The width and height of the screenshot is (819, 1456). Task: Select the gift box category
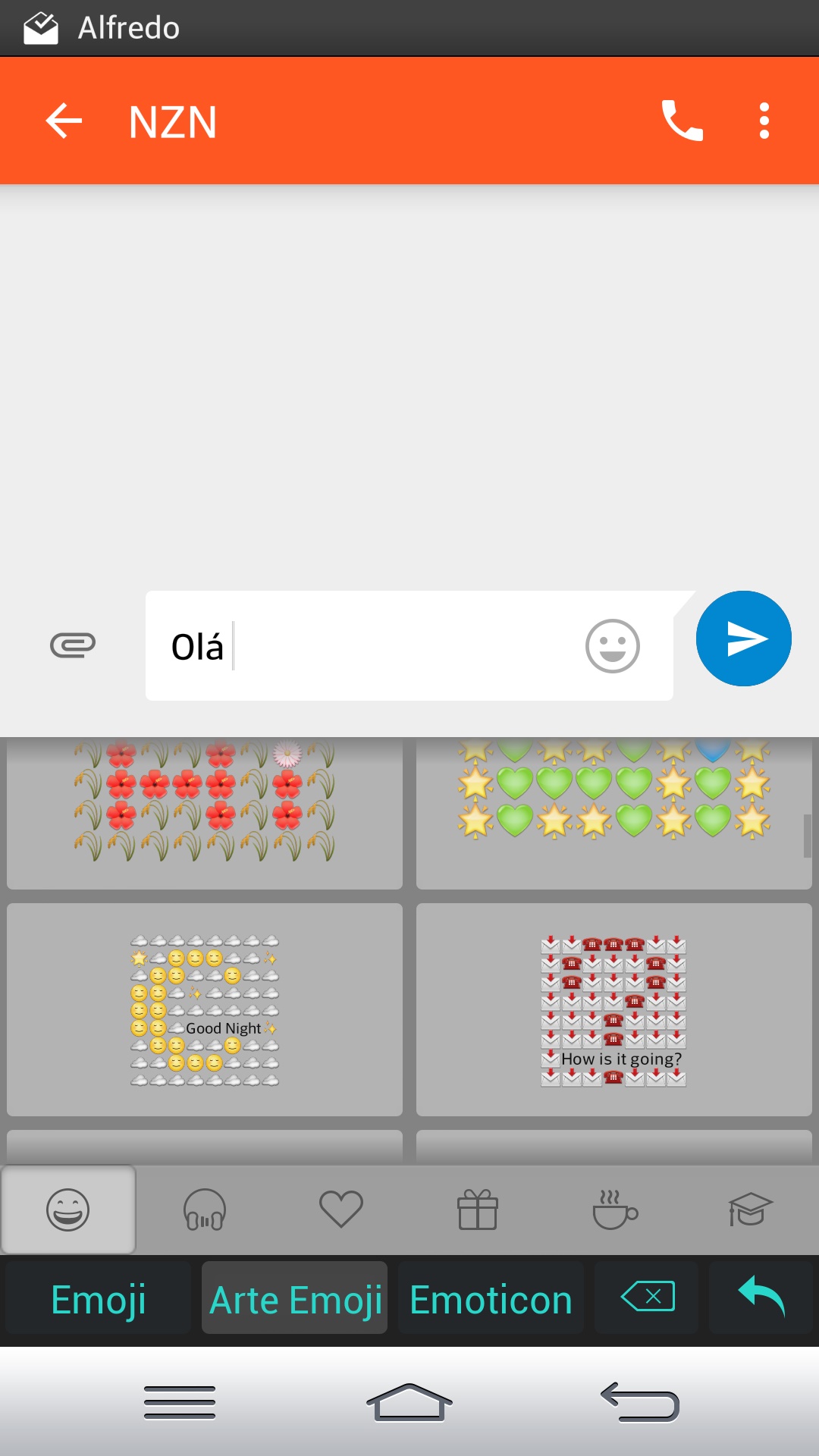[x=478, y=1210]
